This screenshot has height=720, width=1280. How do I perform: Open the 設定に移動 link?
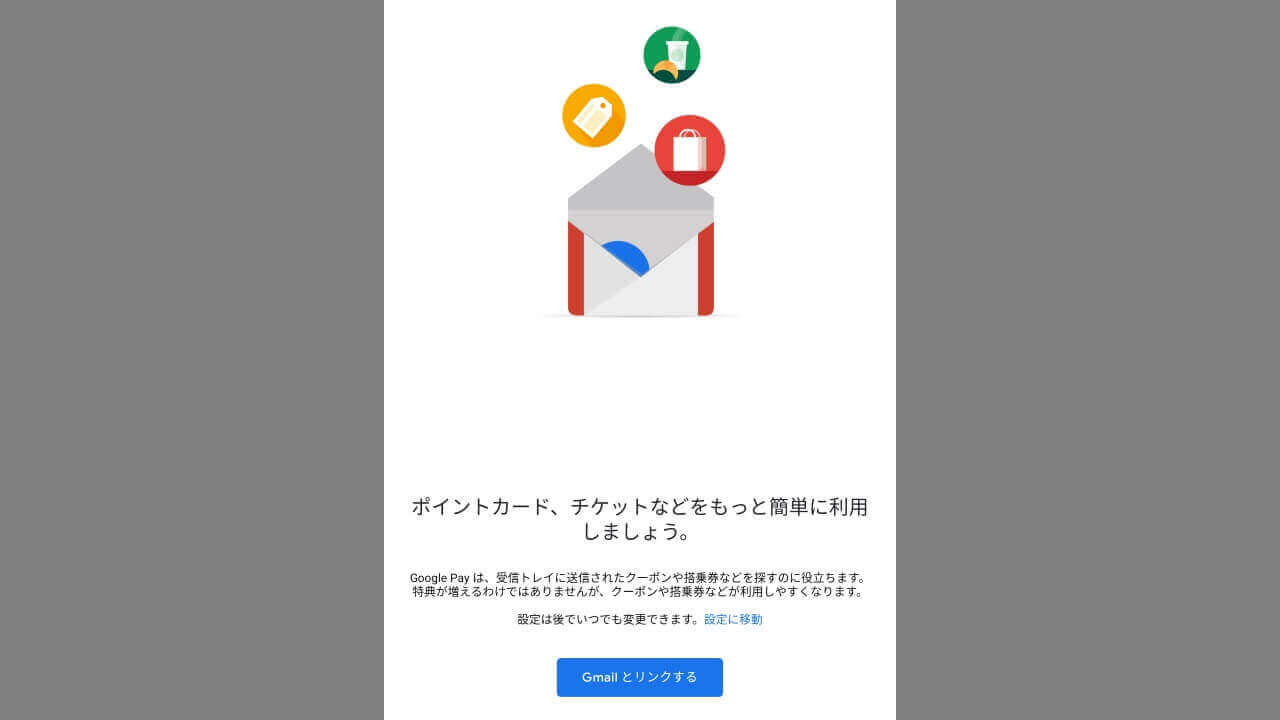732,620
